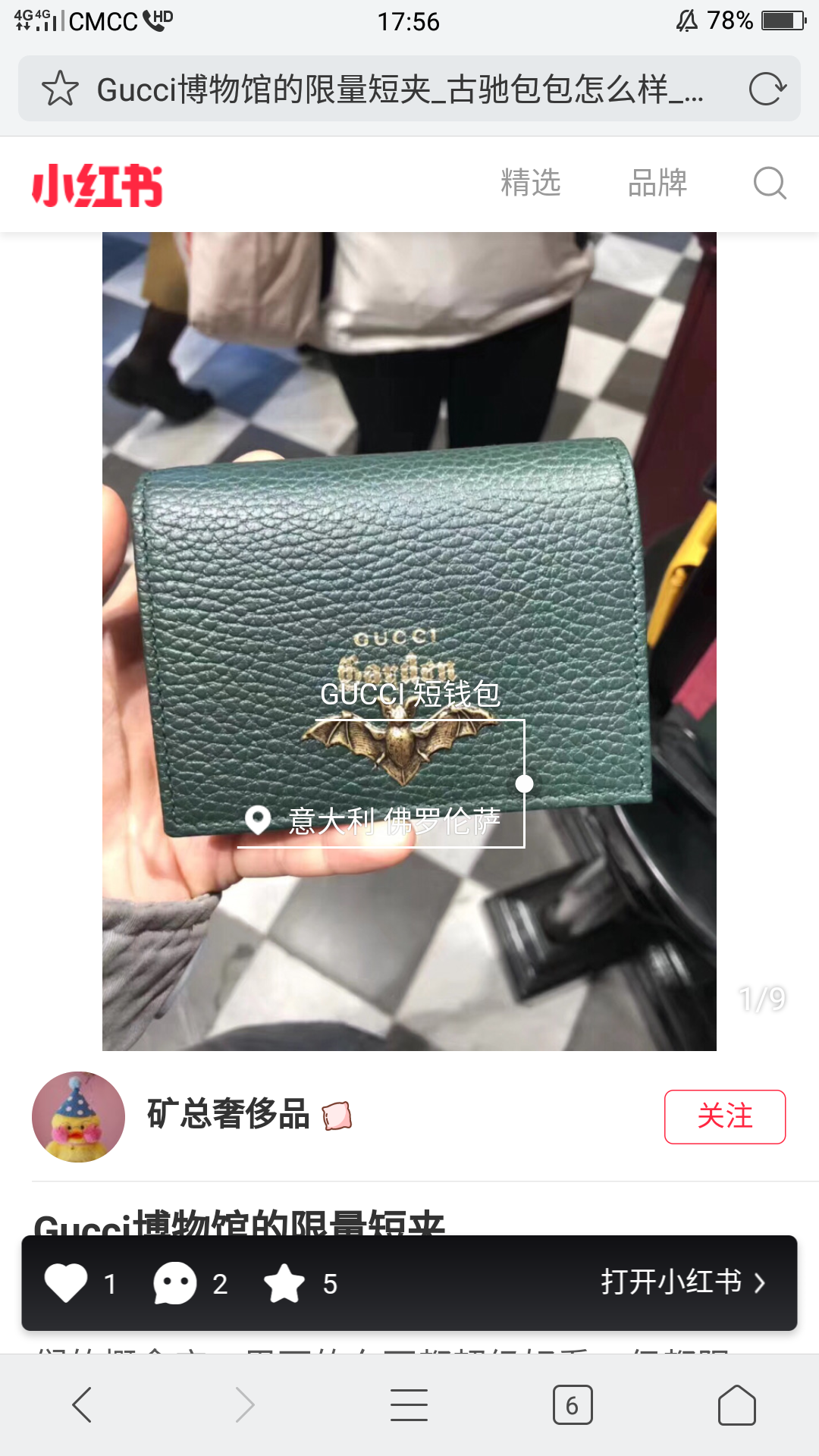This screenshot has height=1456, width=819.
Task: Tap 打开小红书 to open the app
Action: click(682, 1282)
